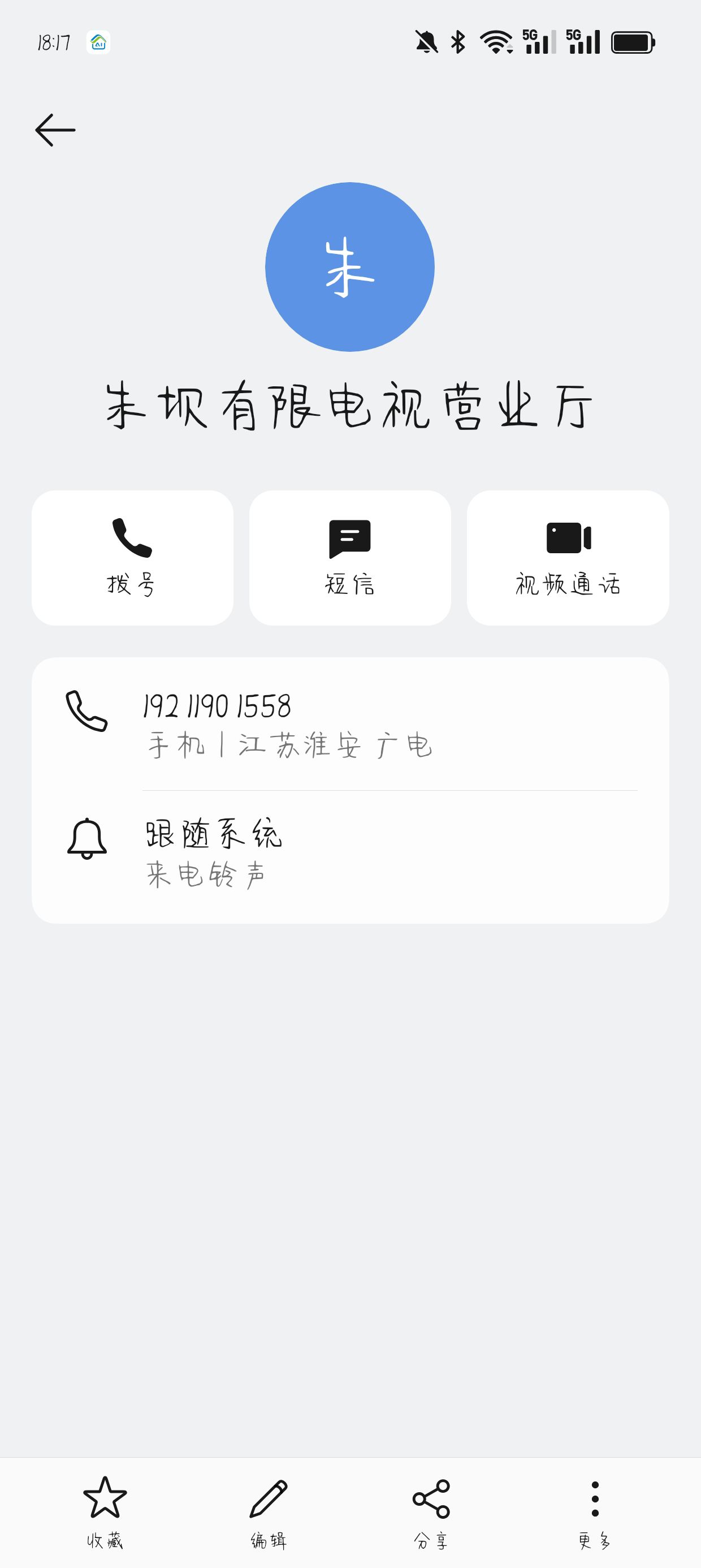Start a 视频通话 video call
Image resolution: width=701 pixels, height=1568 pixels.
[x=568, y=558]
